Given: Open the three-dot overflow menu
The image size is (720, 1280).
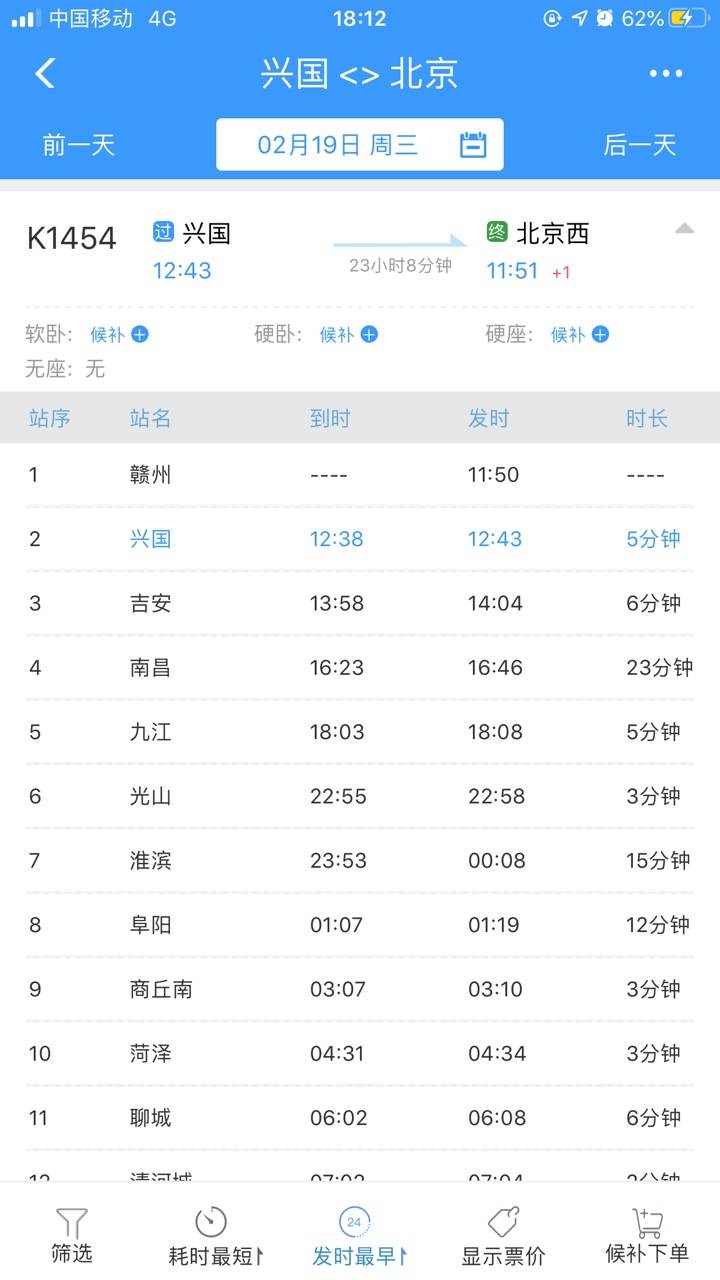Looking at the screenshot, I should (666, 73).
